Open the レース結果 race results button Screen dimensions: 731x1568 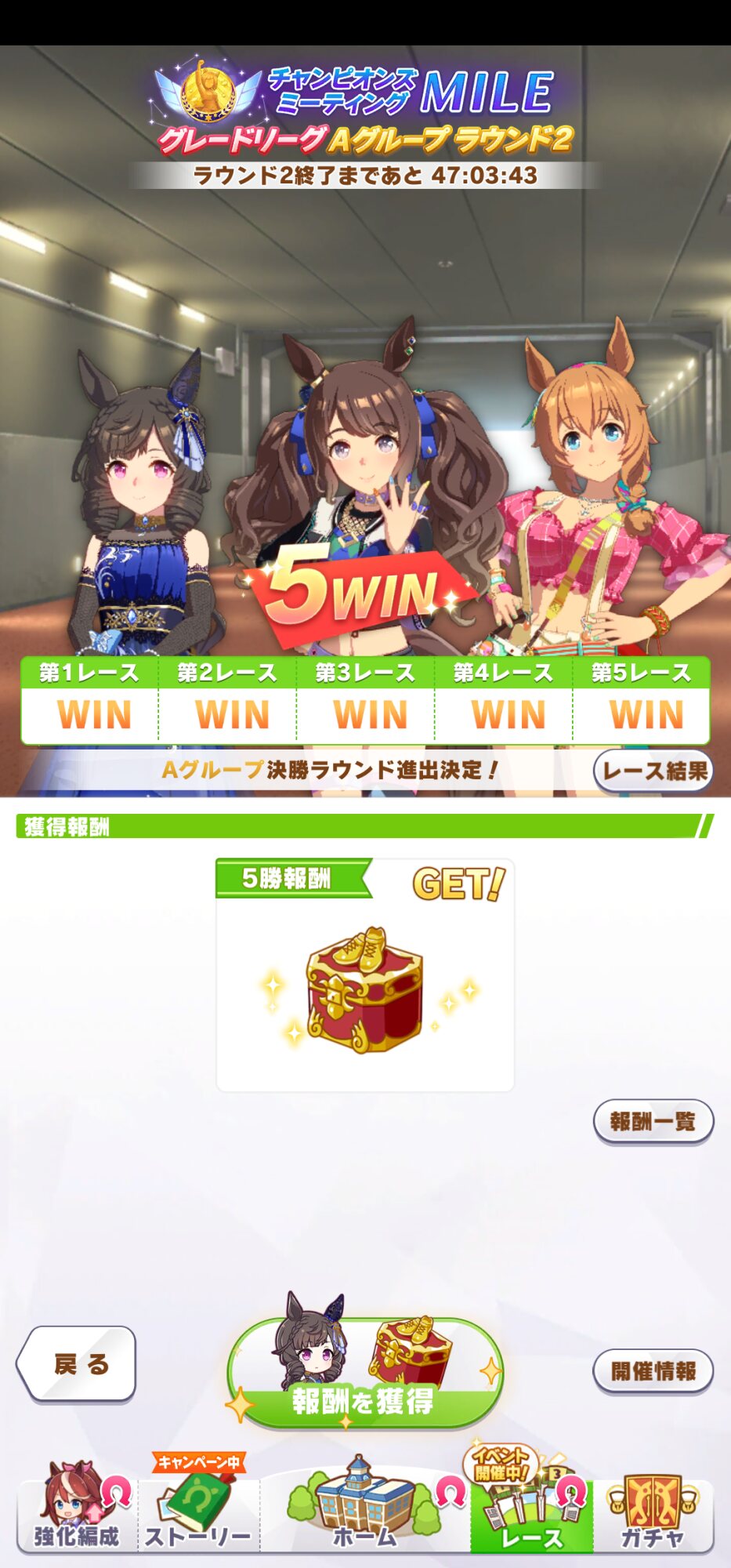coord(653,771)
